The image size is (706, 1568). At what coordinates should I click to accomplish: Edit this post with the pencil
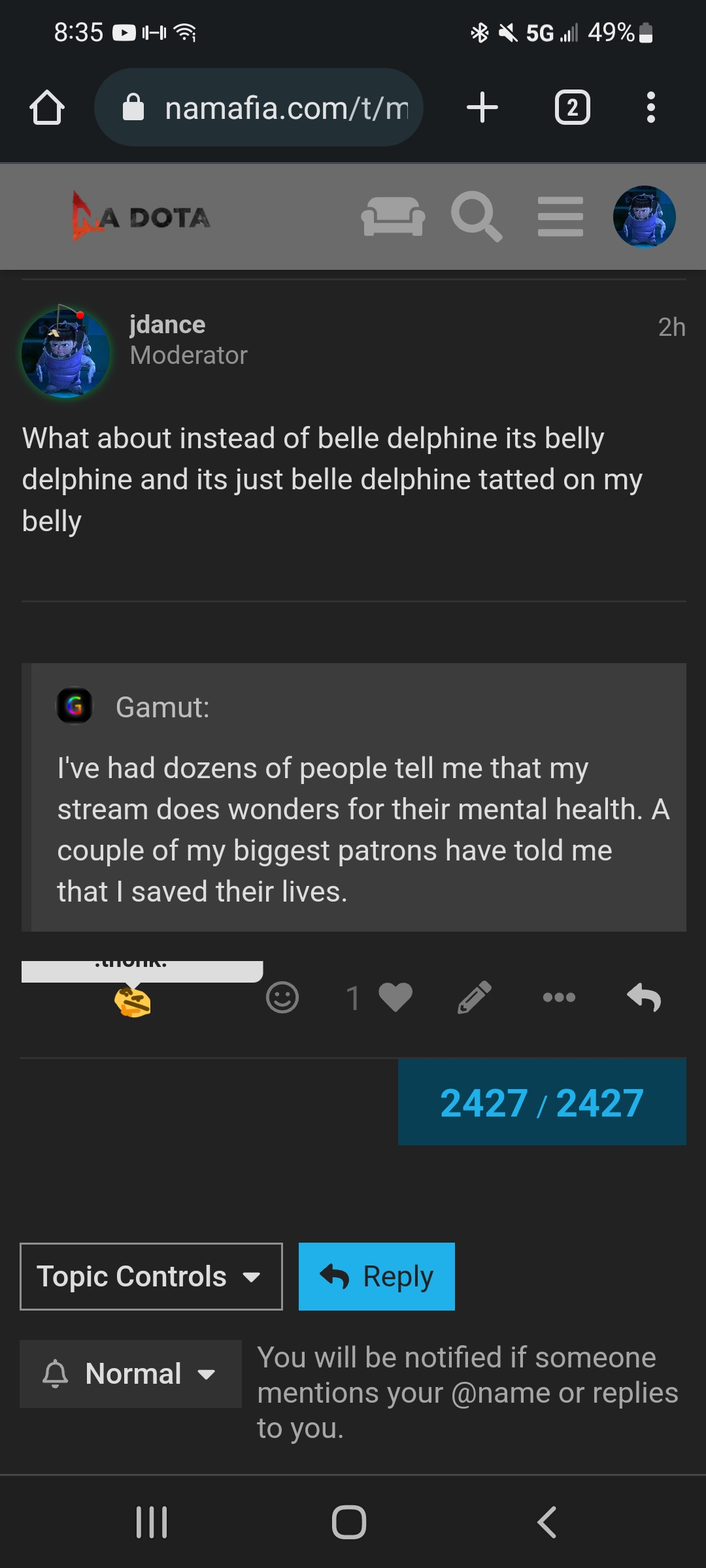coord(475,997)
